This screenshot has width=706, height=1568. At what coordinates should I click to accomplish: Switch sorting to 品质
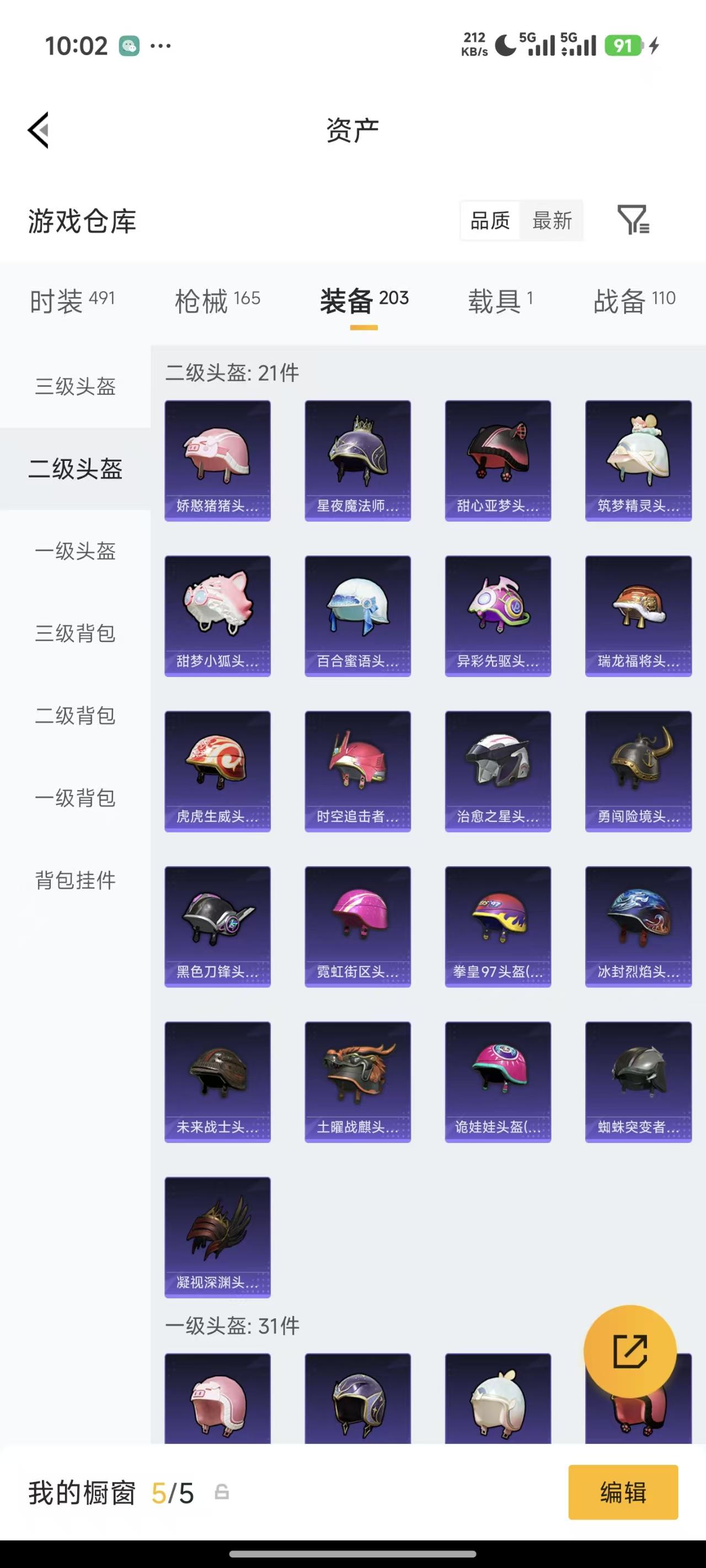coord(491,221)
